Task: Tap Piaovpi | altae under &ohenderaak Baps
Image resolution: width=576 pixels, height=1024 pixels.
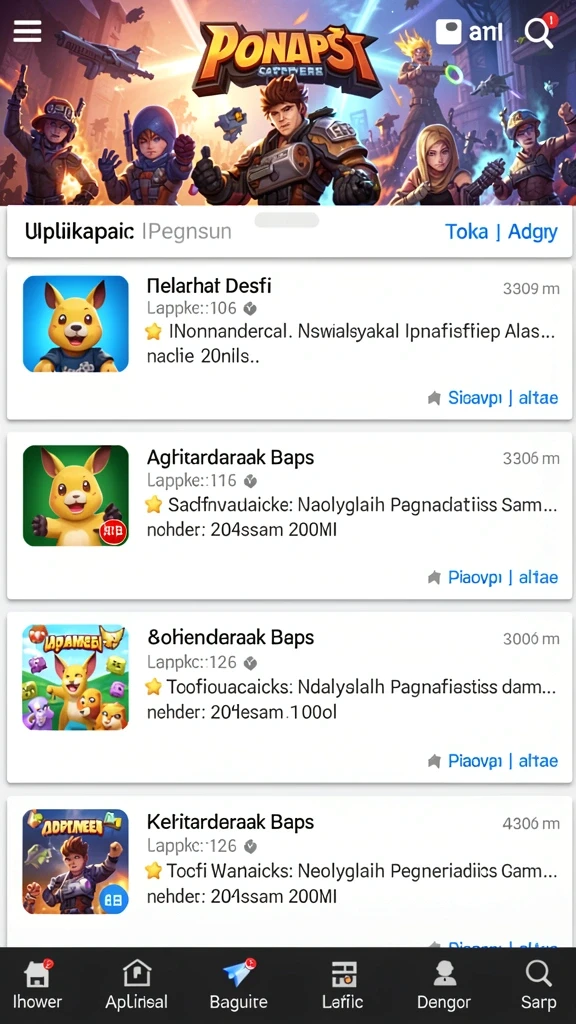Action: [x=493, y=761]
